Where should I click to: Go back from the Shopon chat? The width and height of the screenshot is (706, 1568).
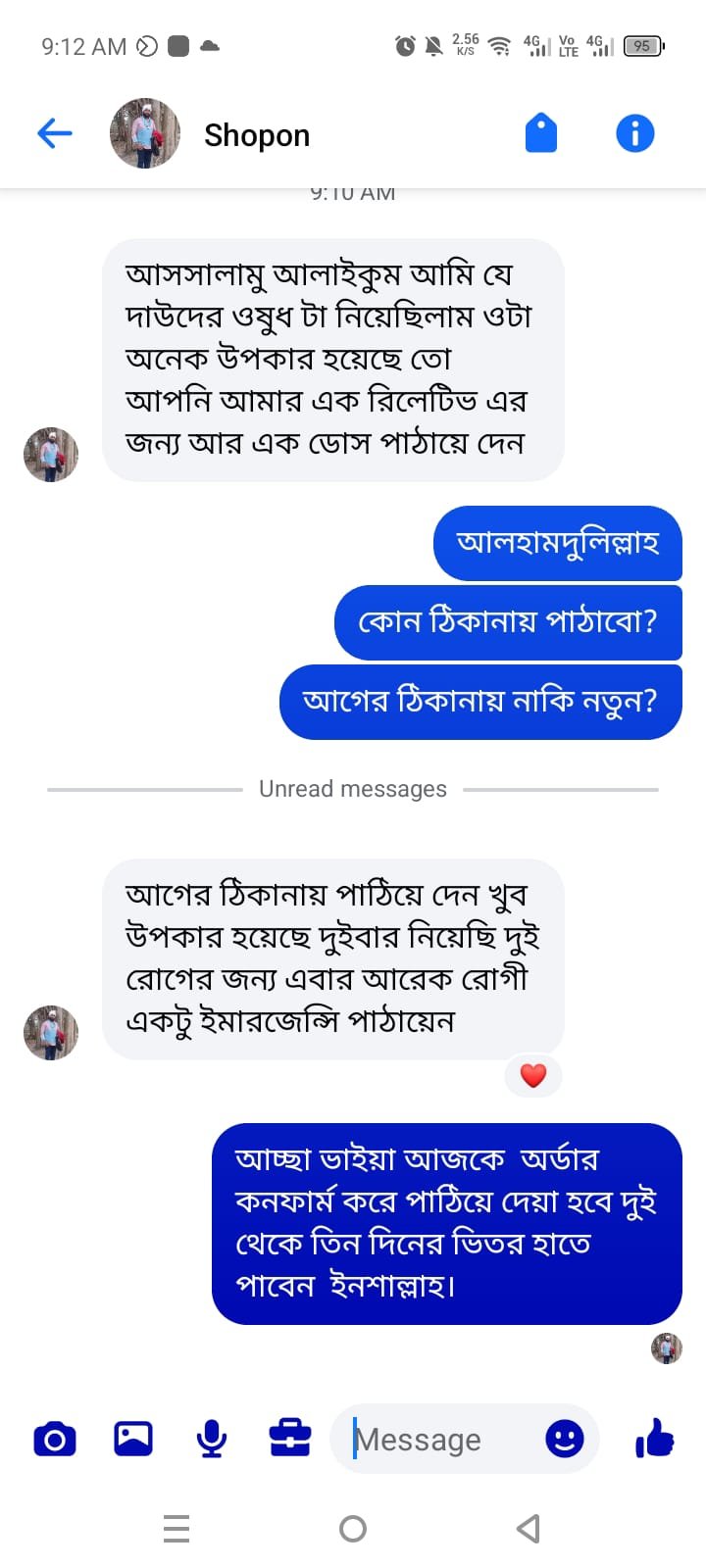coord(55,133)
